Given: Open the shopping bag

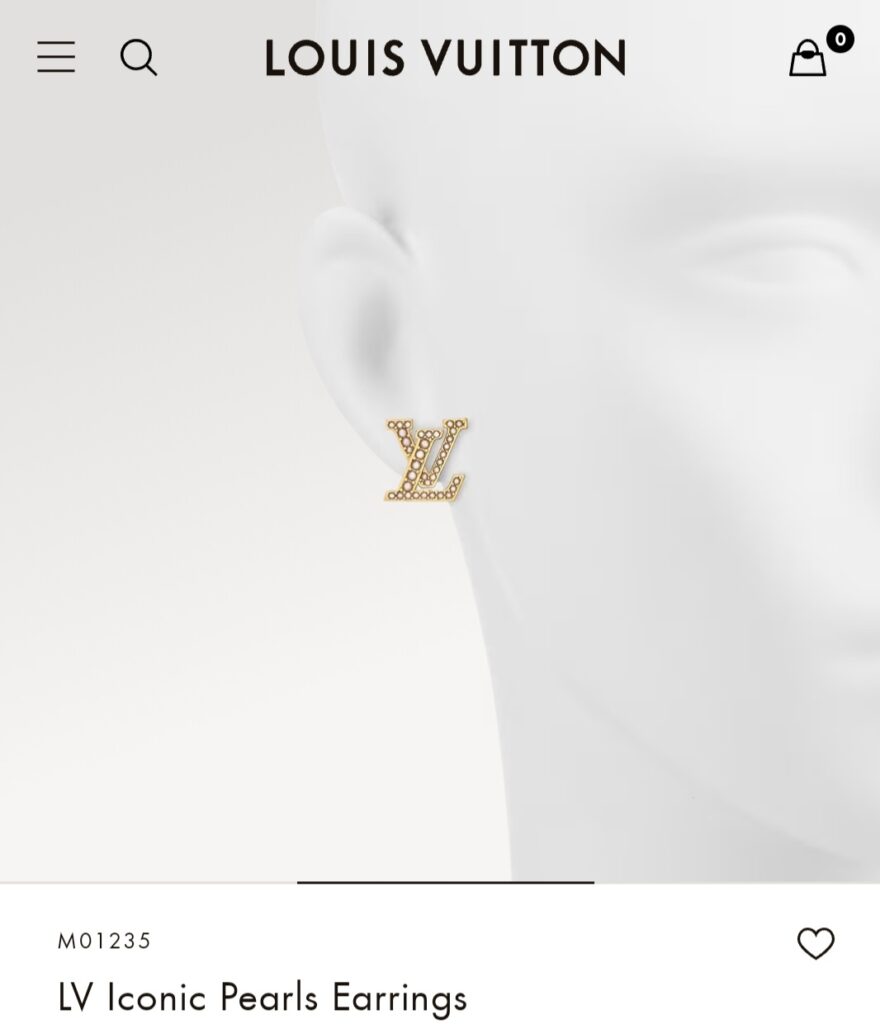Looking at the screenshot, I should pos(809,58).
